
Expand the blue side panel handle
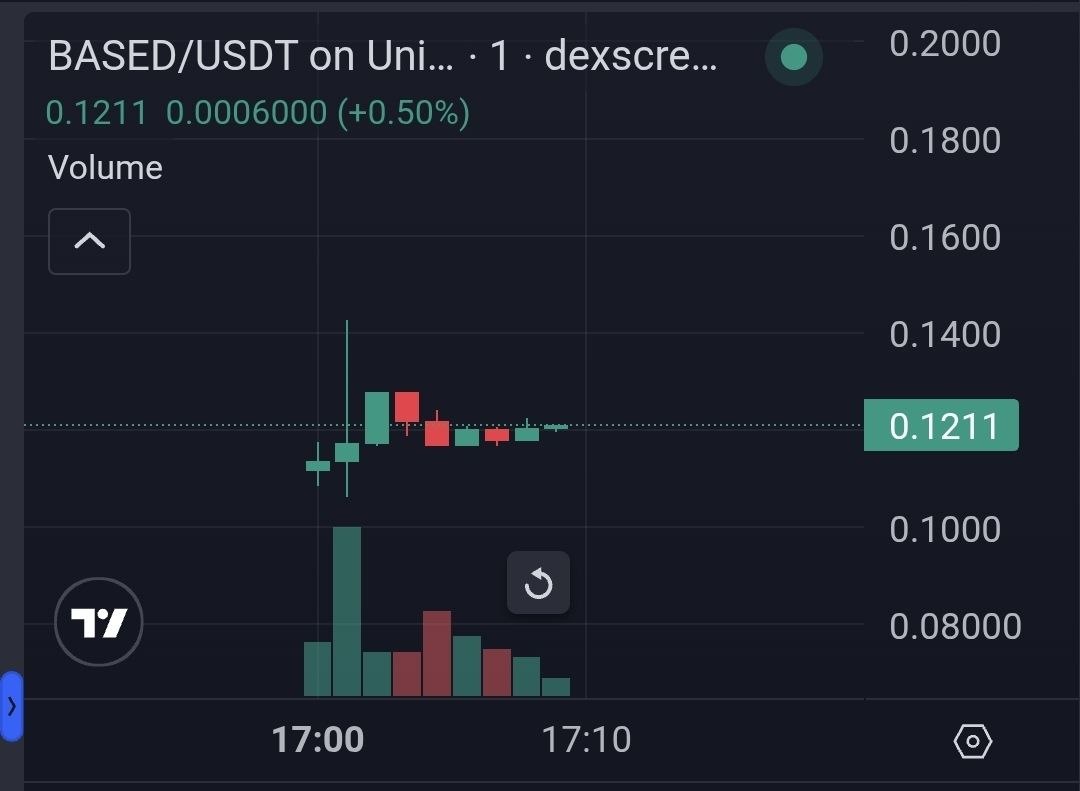11,706
